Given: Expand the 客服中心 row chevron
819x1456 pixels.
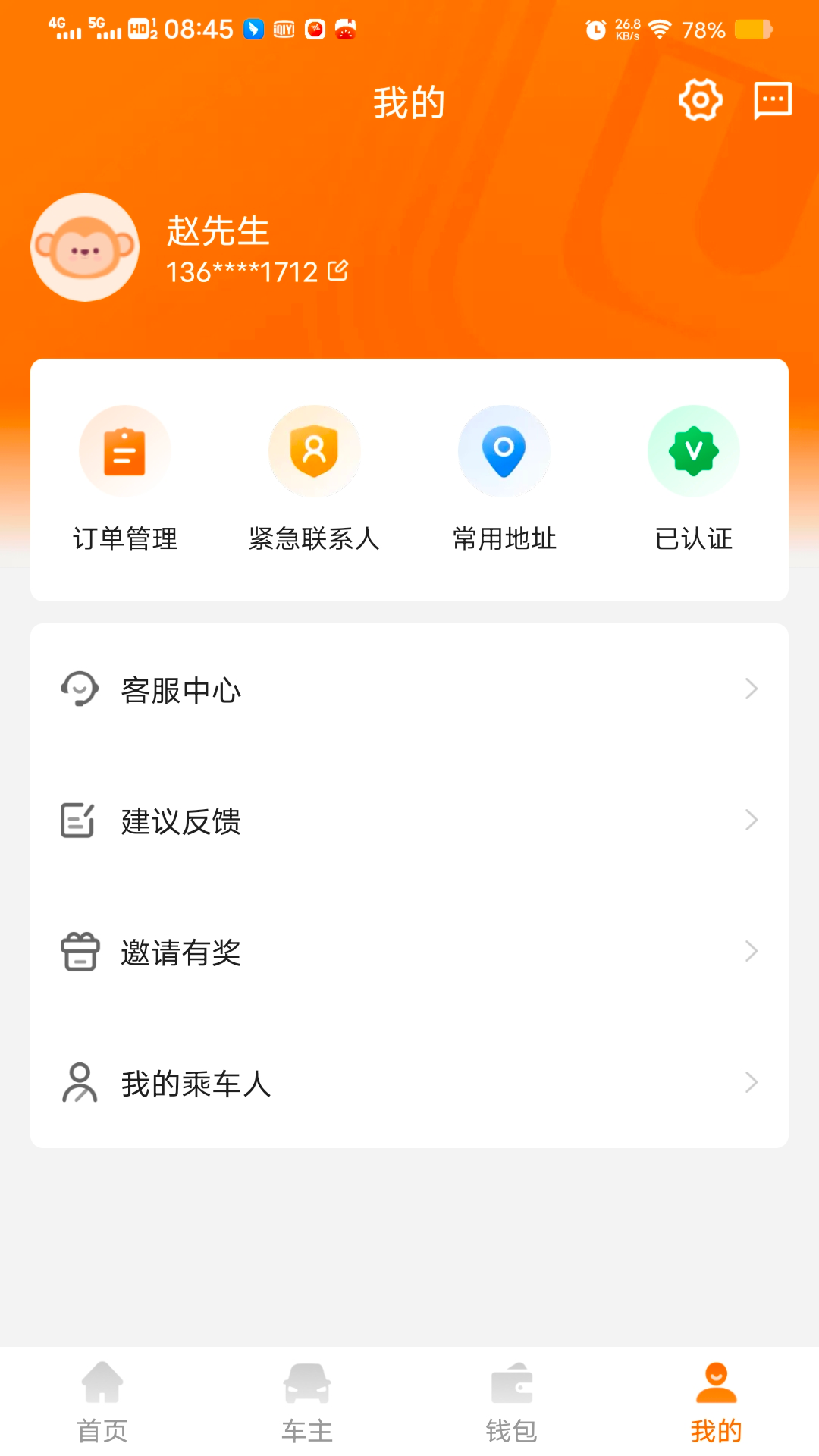Looking at the screenshot, I should click(752, 689).
